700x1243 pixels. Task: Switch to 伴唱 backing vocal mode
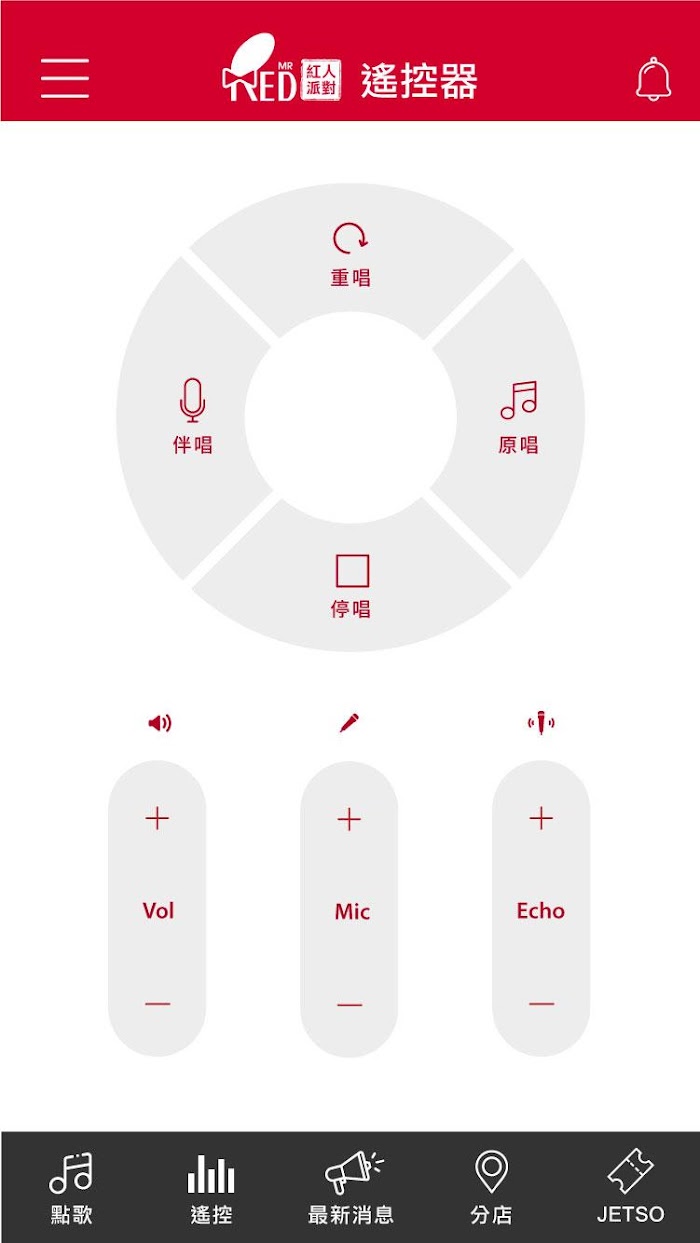193,417
